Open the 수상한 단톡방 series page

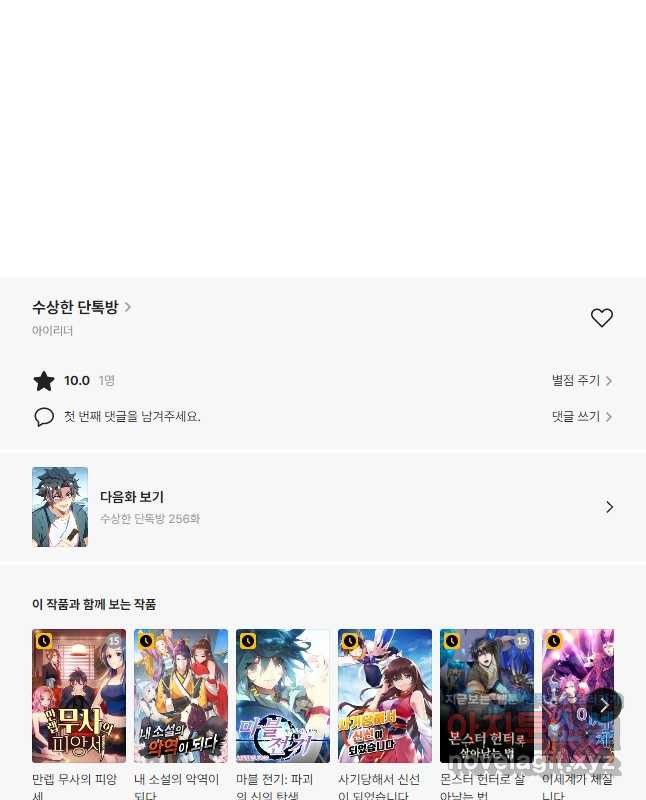pyautogui.click(x=81, y=307)
